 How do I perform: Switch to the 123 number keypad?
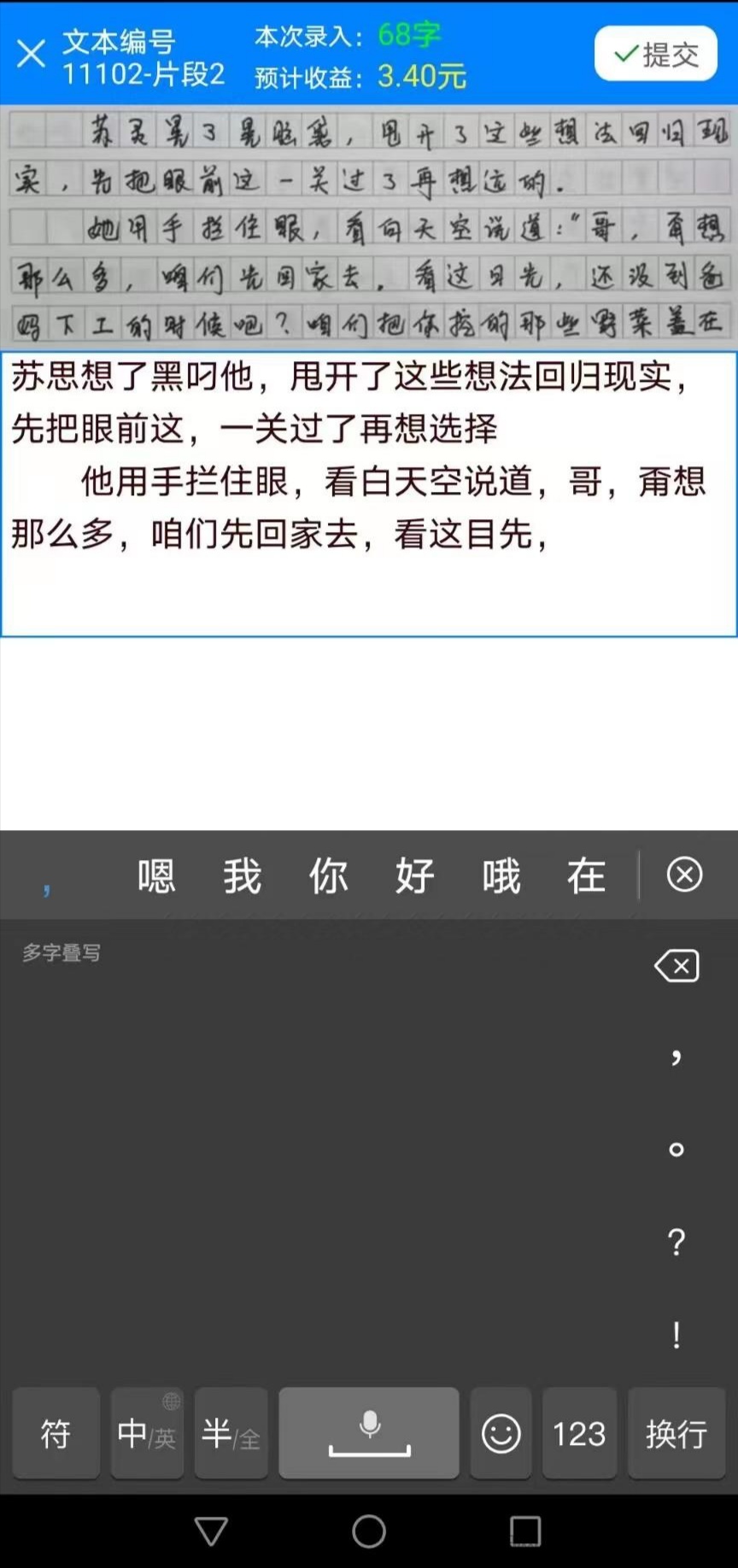click(579, 1433)
